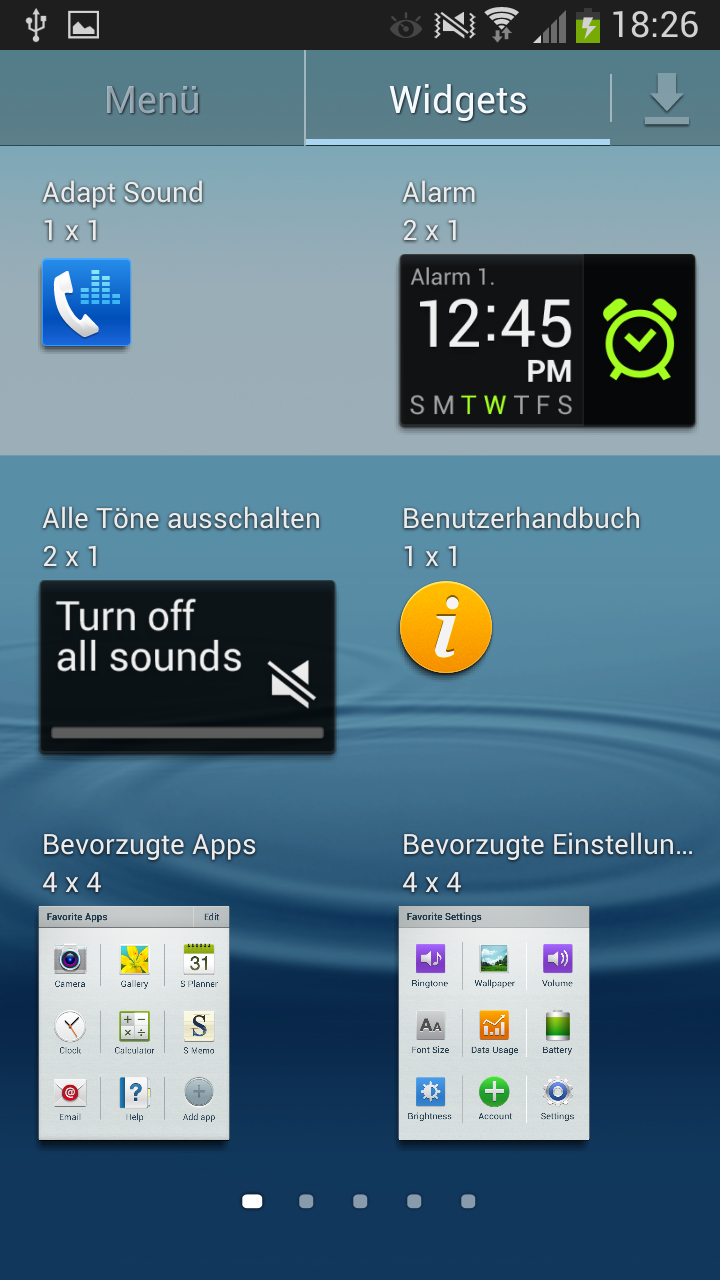Select the Widgets tab
The width and height of the screenshot is (720, 1280).
tap(458, 100)
